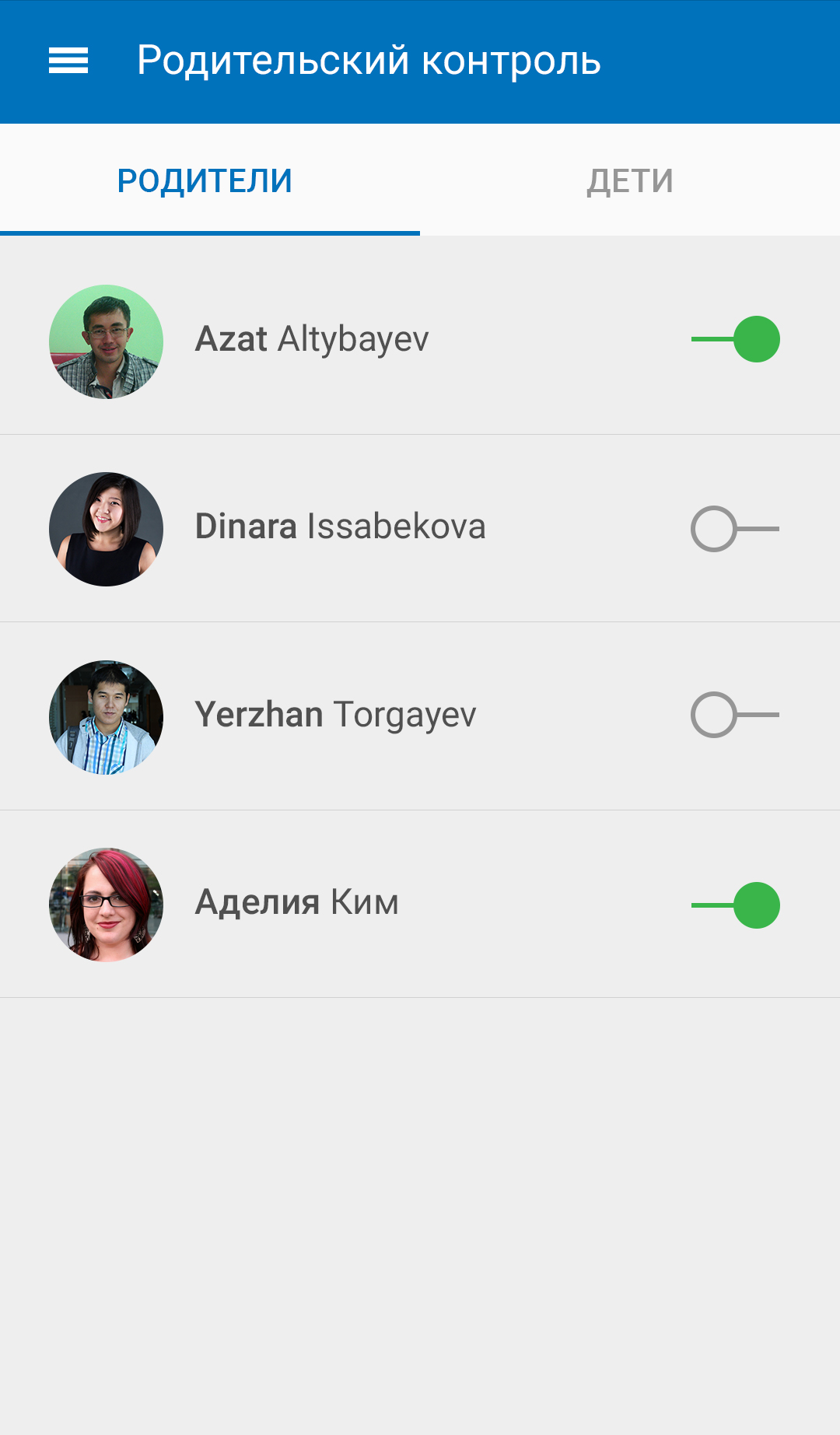
Task: Tap Yerzhan Torgayev's profile photo
Action: [107, 717]
